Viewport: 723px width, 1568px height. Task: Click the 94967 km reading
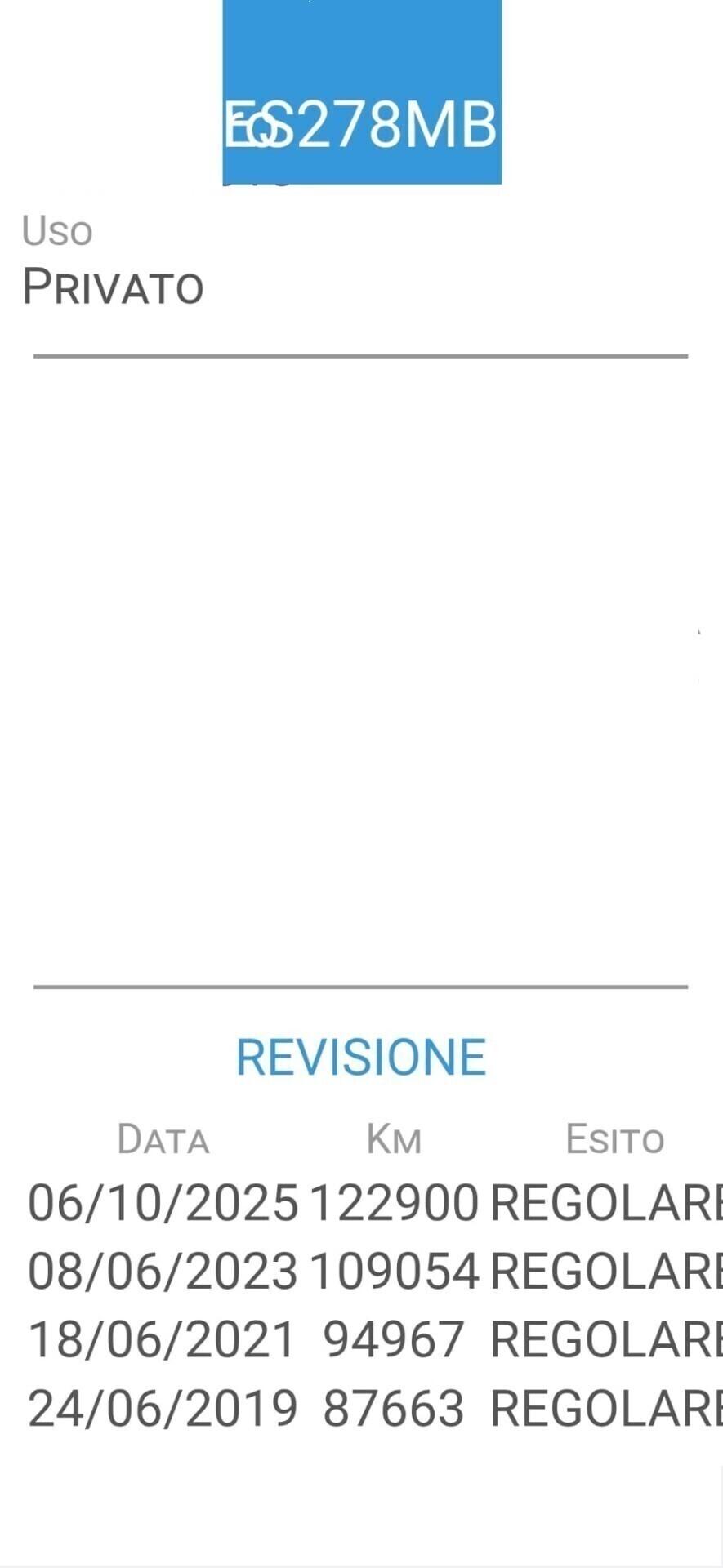[395, 1338]
